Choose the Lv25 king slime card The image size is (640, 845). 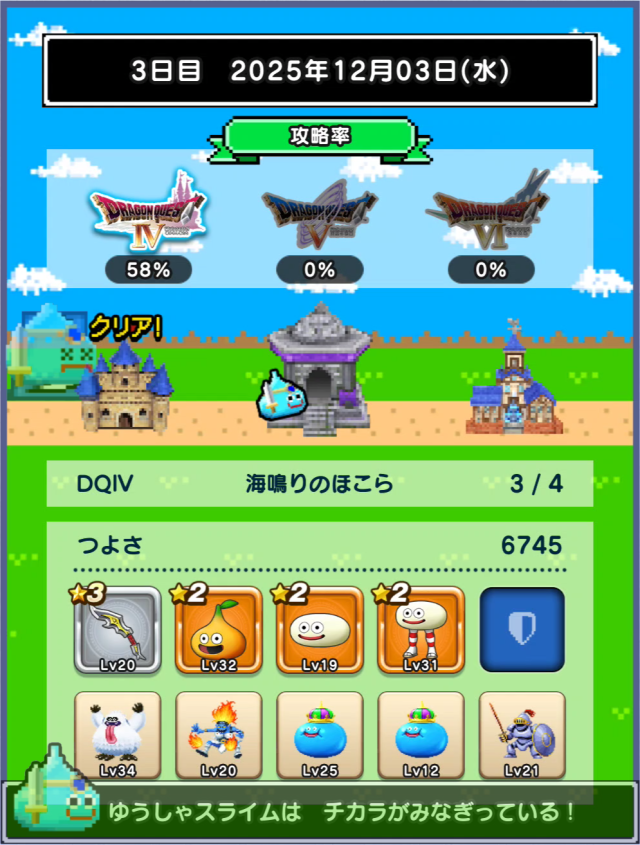click(319, 736)
